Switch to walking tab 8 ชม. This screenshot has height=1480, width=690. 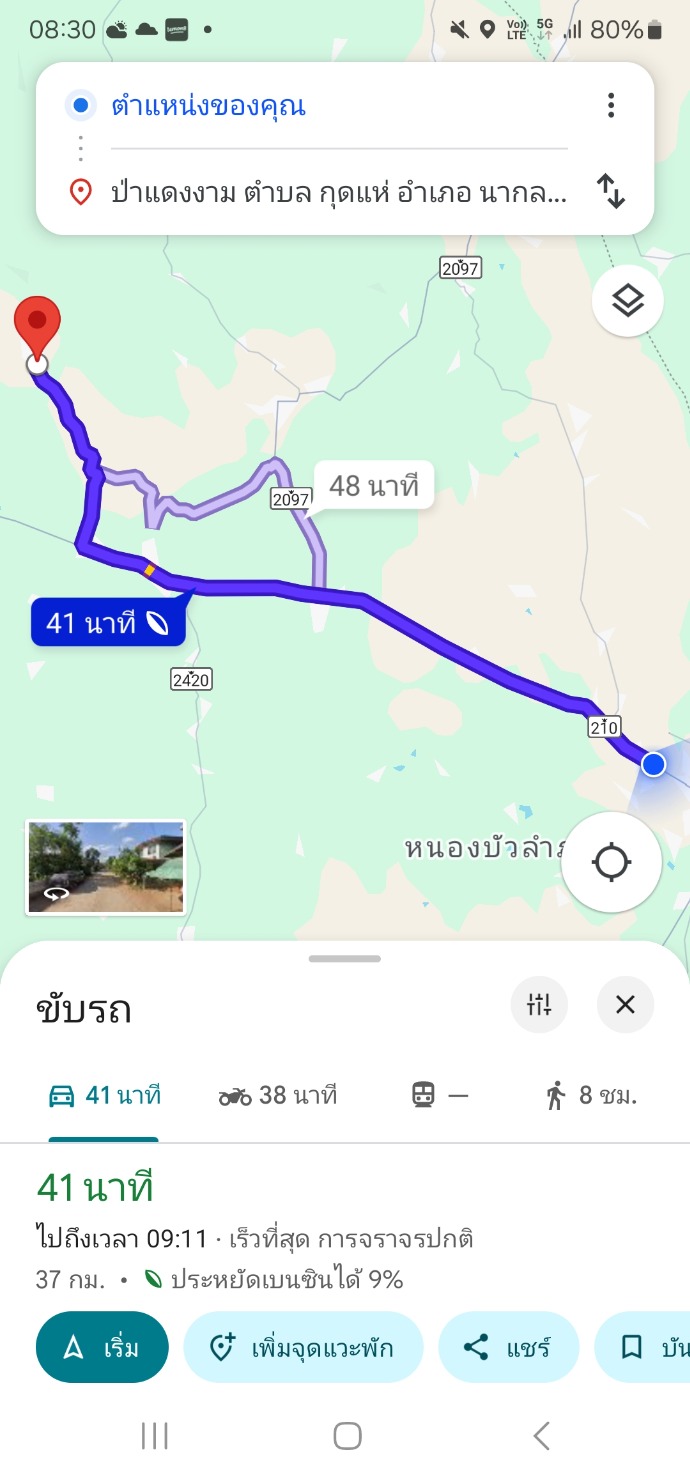click(x=591, y=1096)
